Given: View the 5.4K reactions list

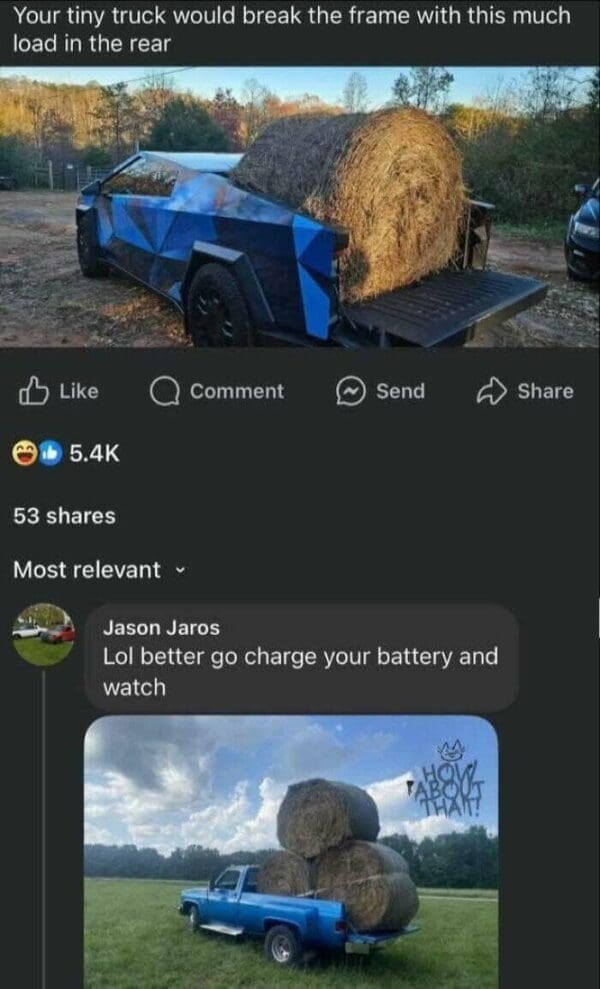Looking at the screenshot, I should click(x=66, y=453).
